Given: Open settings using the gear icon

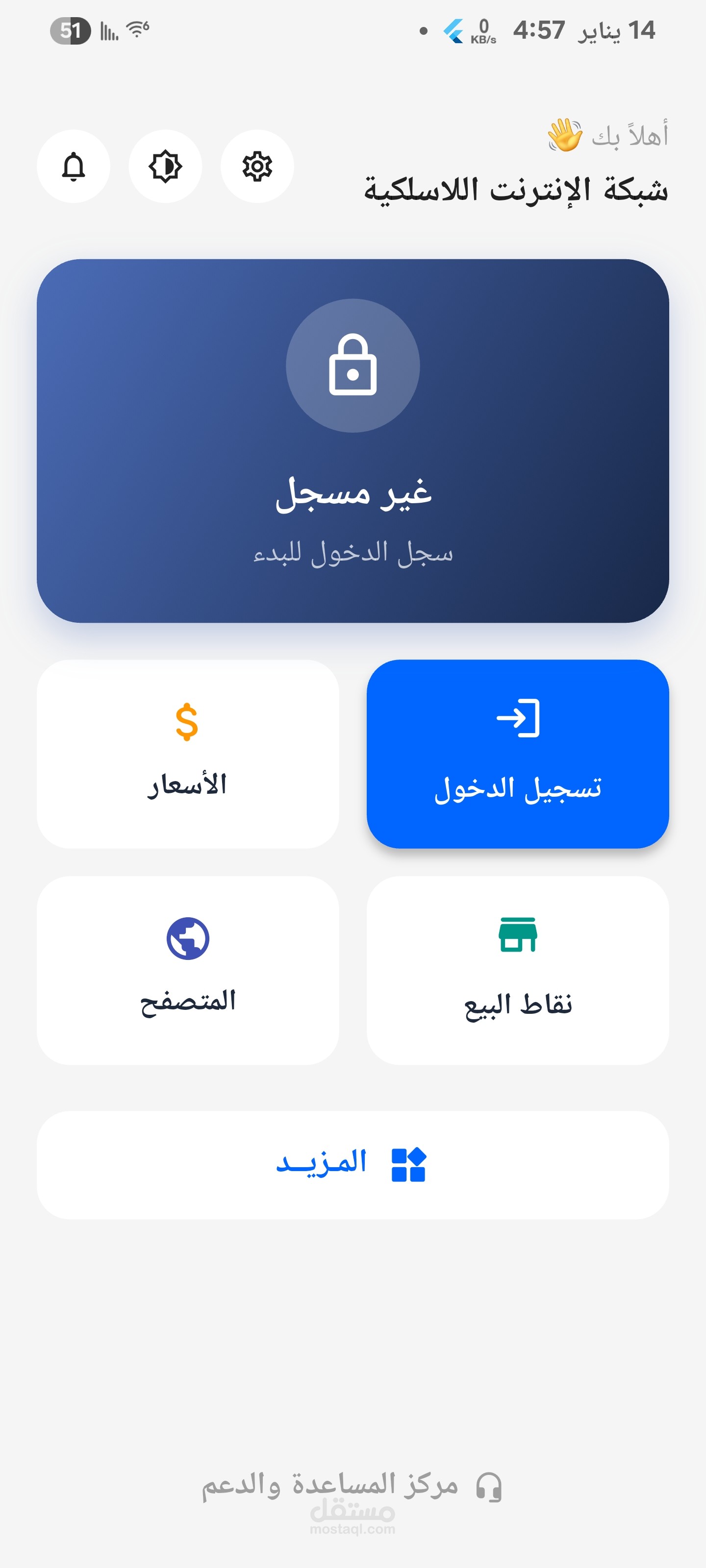Looking at the screenshot, I should coord(257,166).
